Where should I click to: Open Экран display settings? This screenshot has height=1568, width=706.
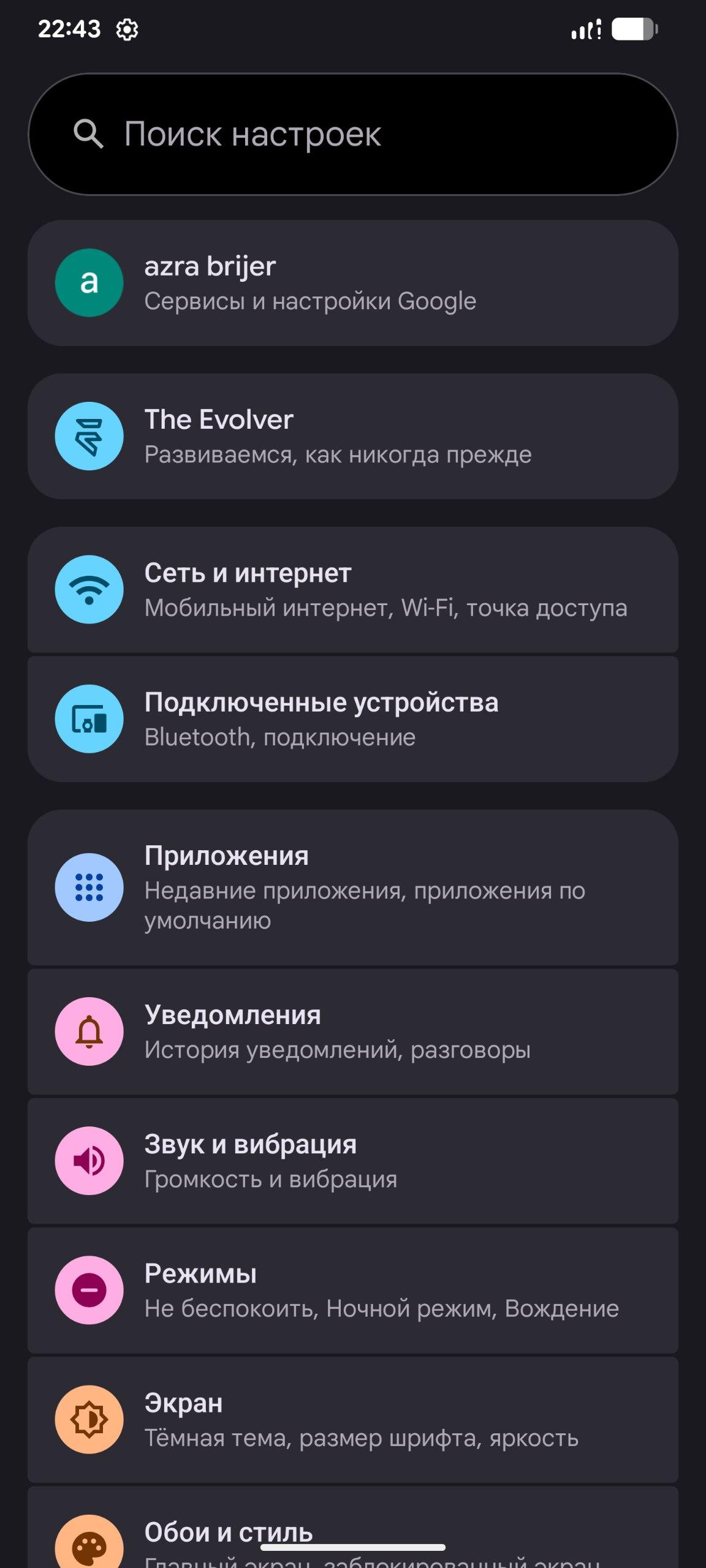pos(353,1419)
